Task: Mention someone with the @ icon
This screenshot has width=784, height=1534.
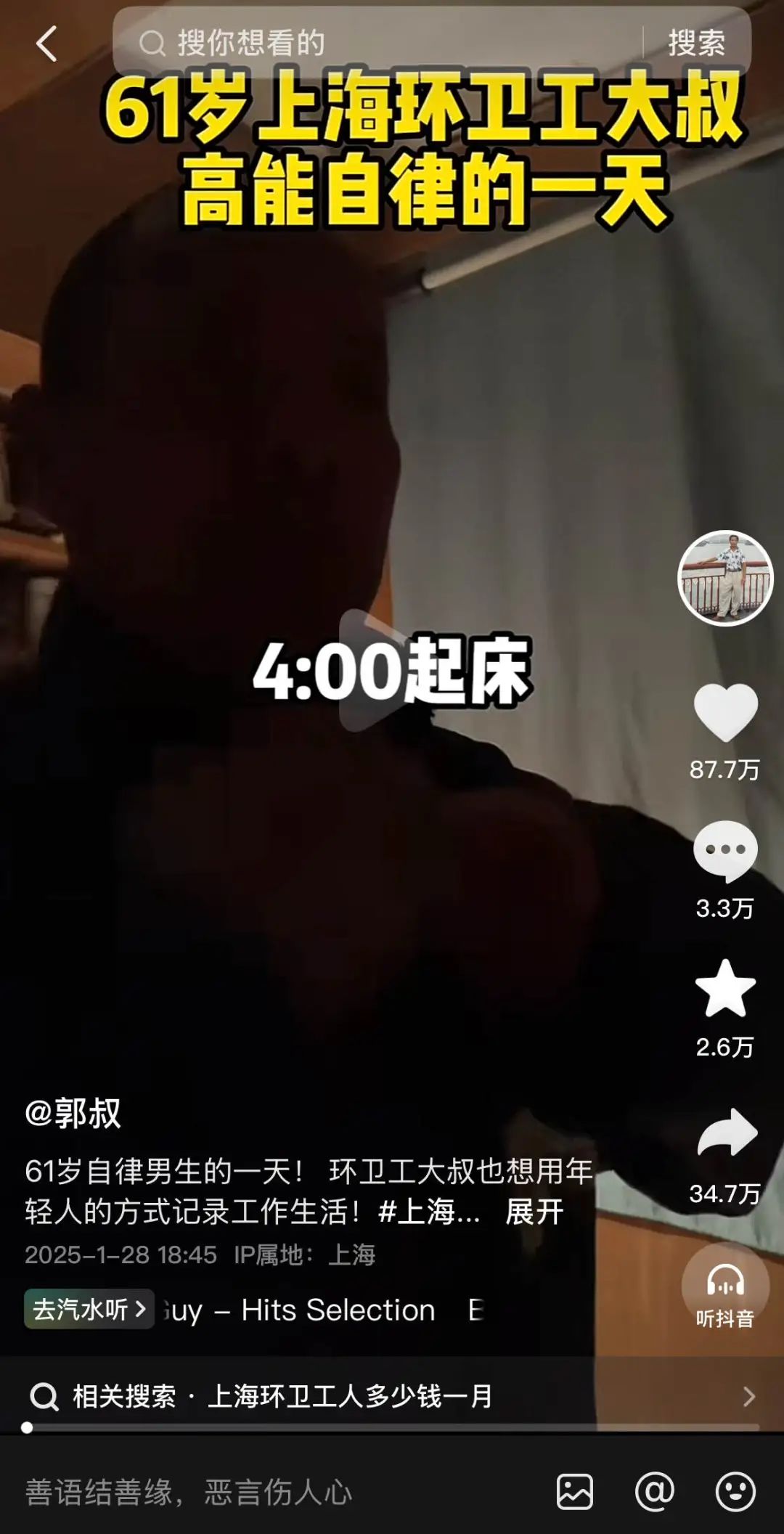Action: (654, 1492)
